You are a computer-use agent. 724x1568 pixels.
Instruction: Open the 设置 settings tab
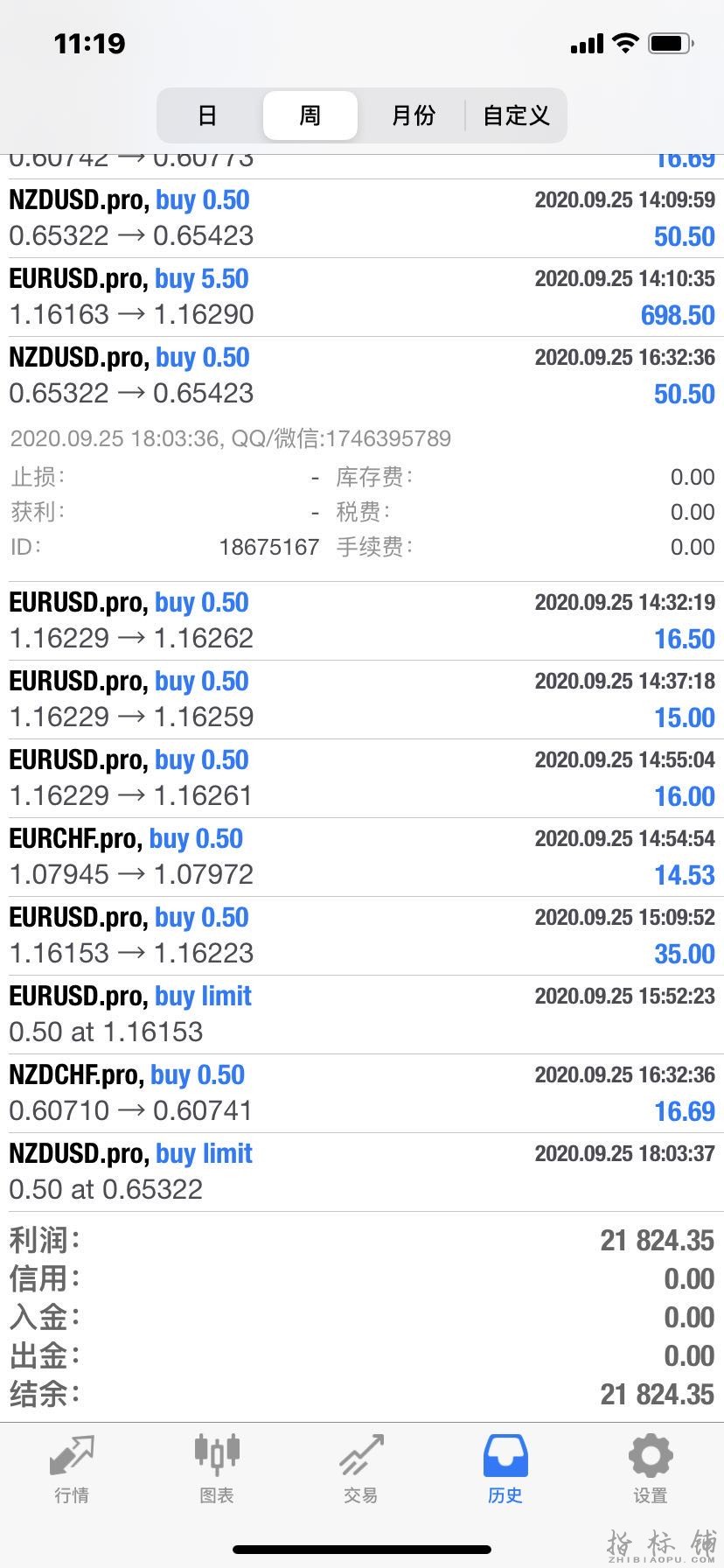pos(650,1470)
